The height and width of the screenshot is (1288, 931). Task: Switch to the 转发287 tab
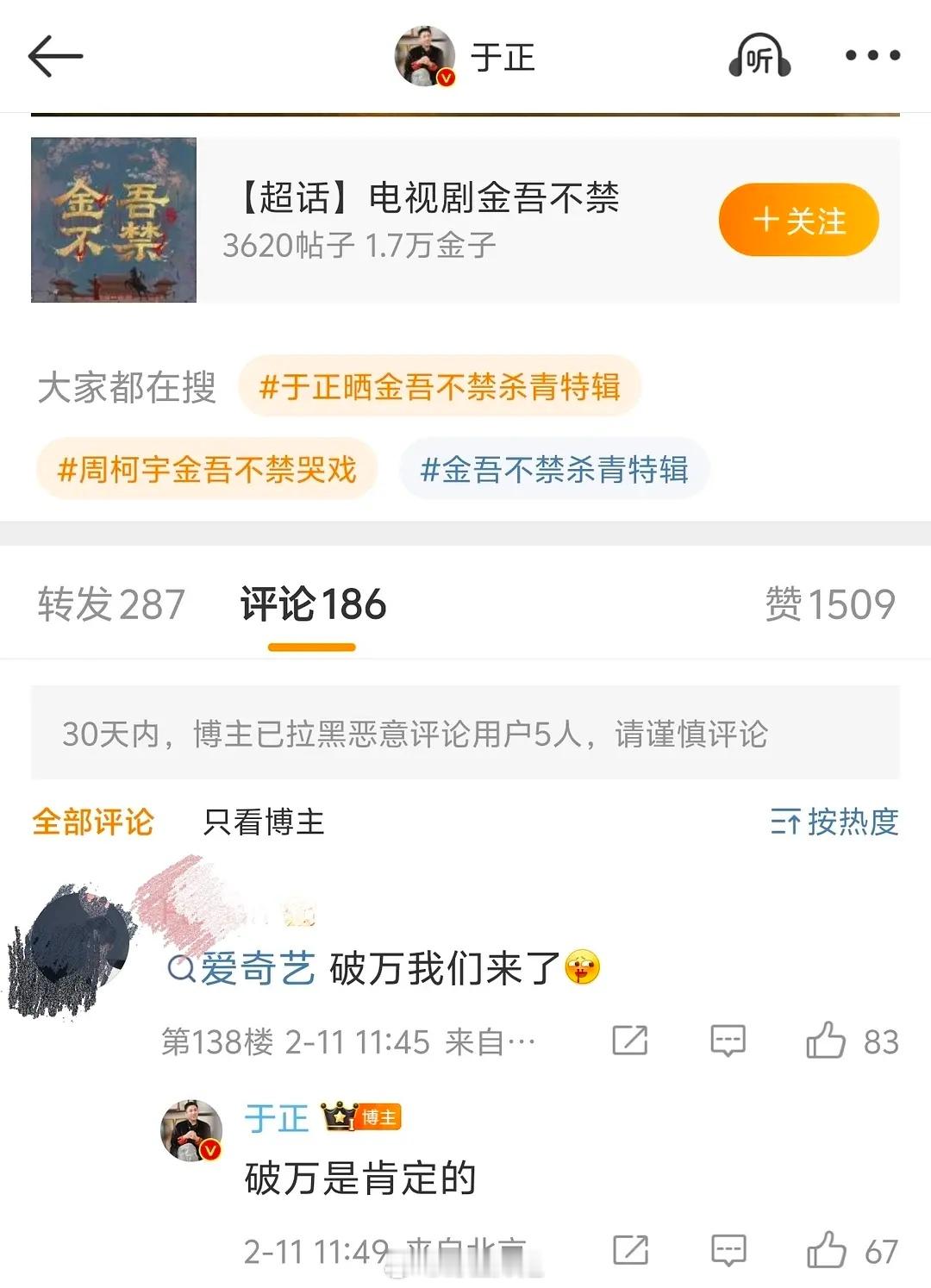pyautogui.click(x=110, y=603)
